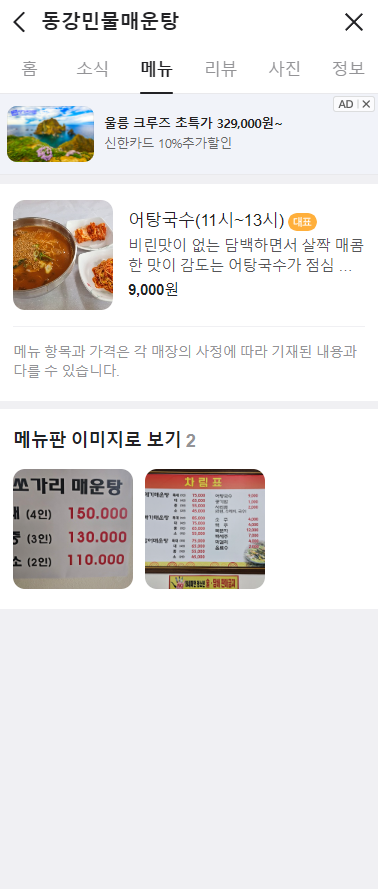The image size is (378, 889).
Task: Open the 어탕국수 menu item
Action: click(x=189, y=255)
